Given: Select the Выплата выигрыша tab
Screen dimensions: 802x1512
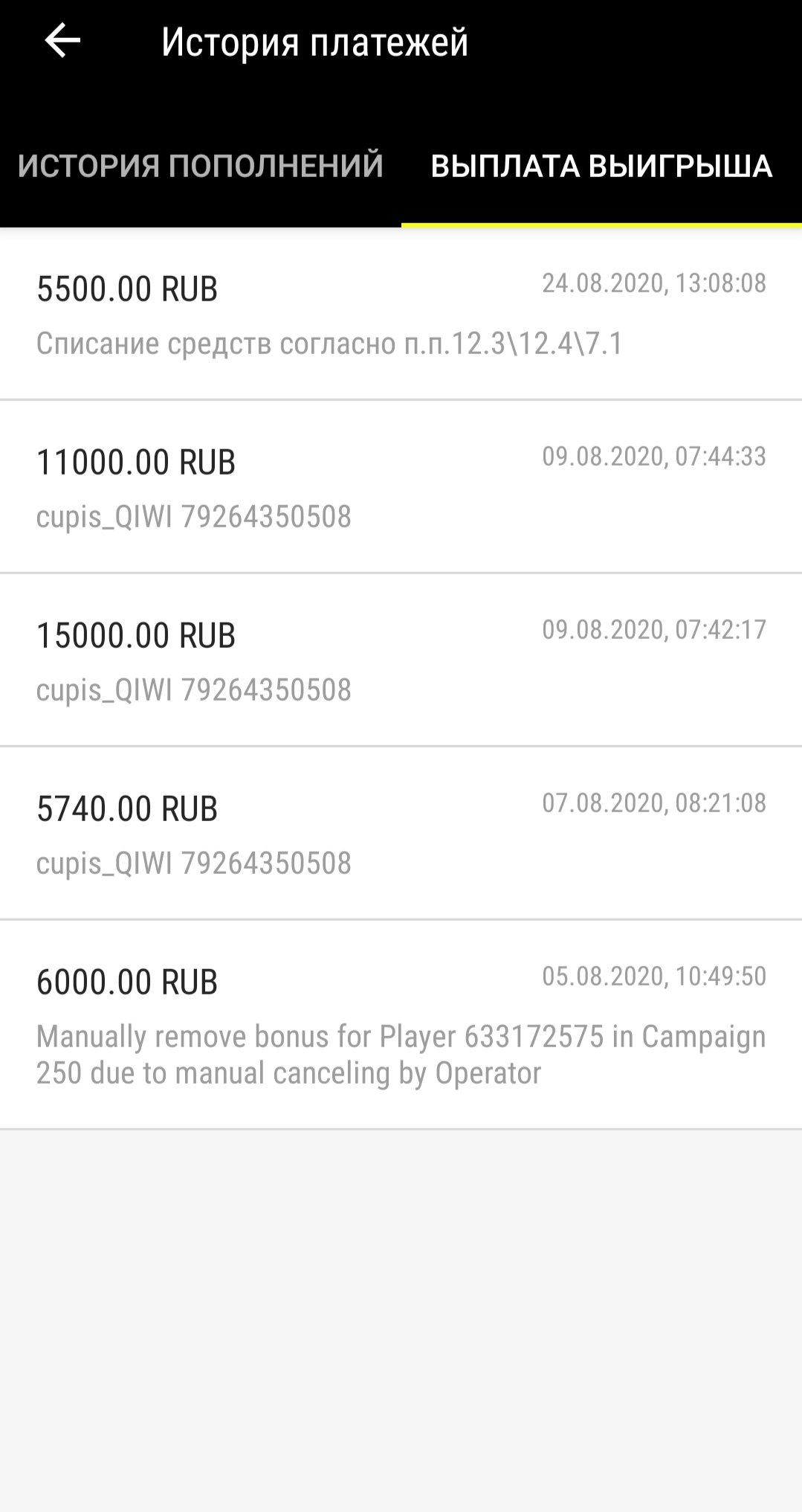Looking at the screenshot, I should coord(601,166).
